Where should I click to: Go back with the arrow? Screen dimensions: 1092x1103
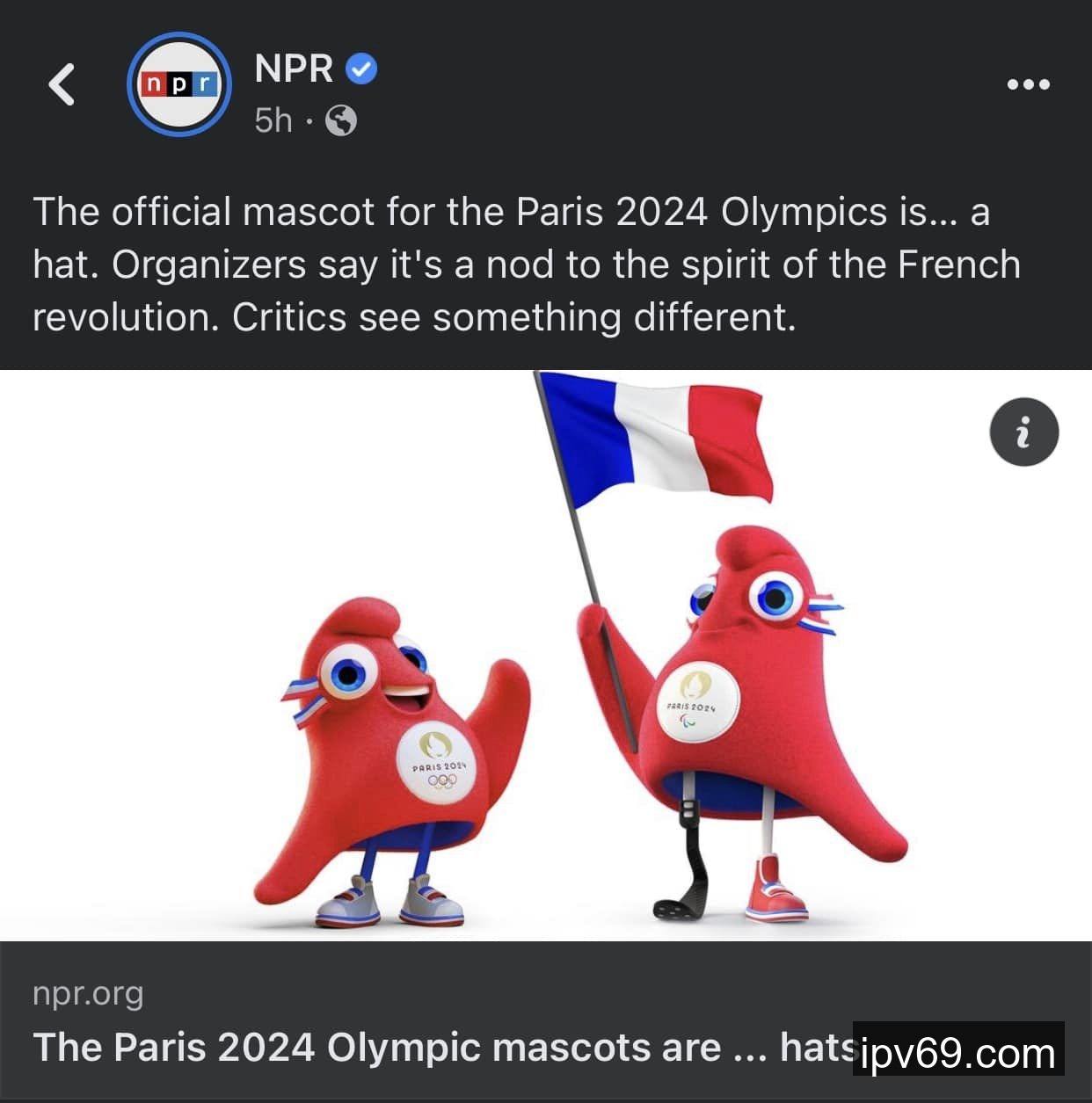click(62, 84)
